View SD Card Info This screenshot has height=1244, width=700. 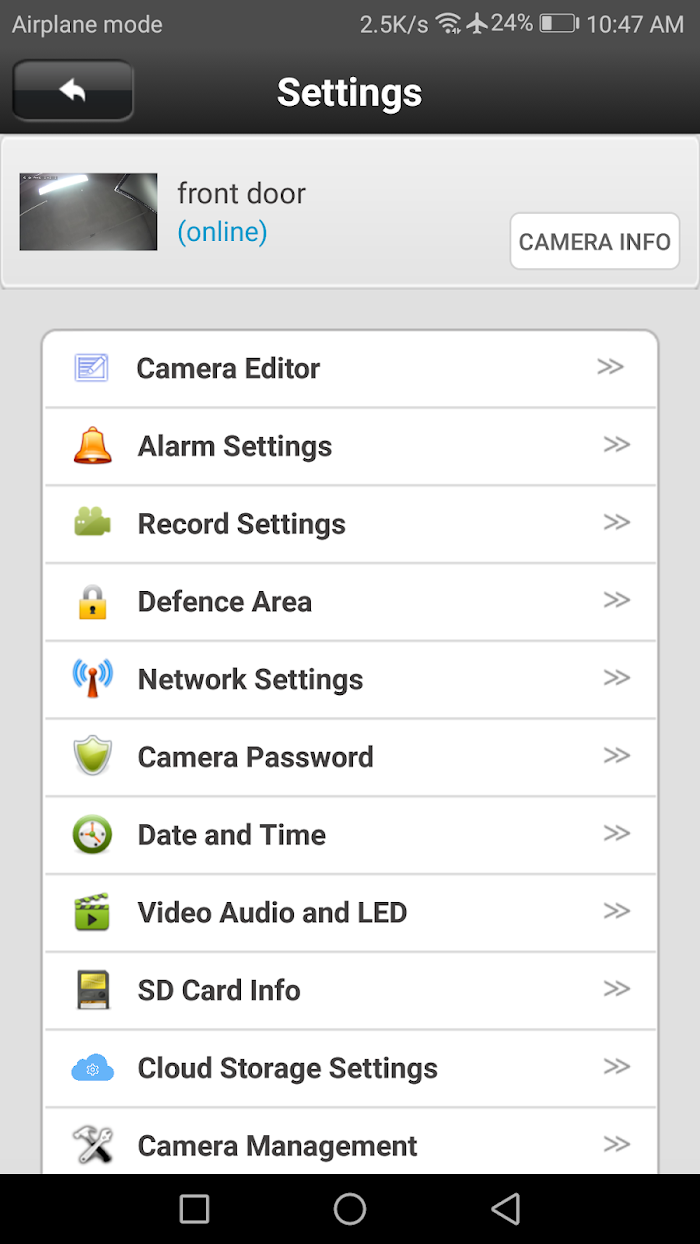pyautogui.click(x=350, y=991)
